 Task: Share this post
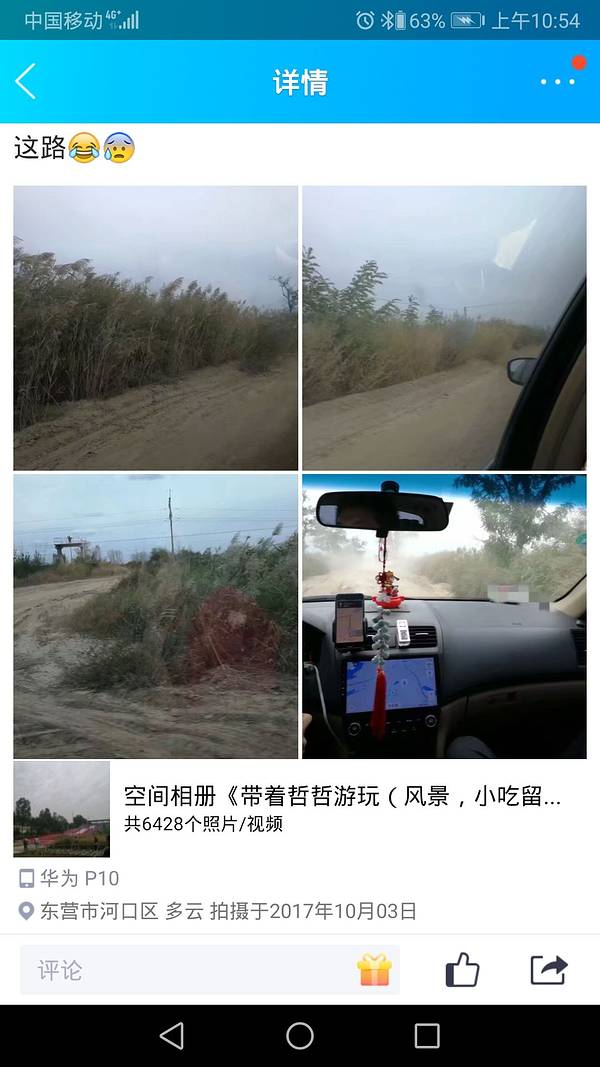[x=548, y=970]
